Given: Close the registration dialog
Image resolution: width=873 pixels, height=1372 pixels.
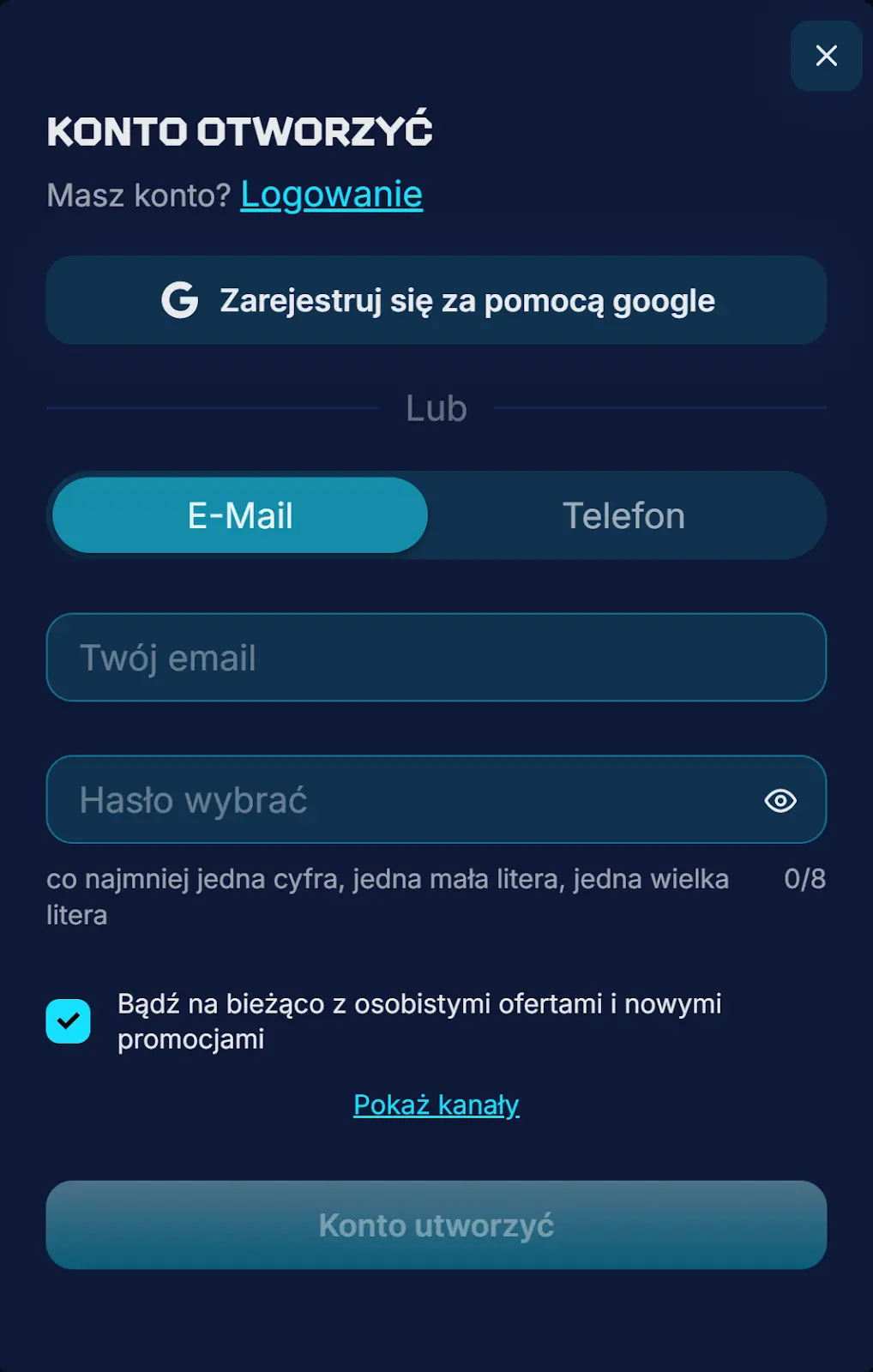Looking at the screenshot, I should tap(826, 56).
